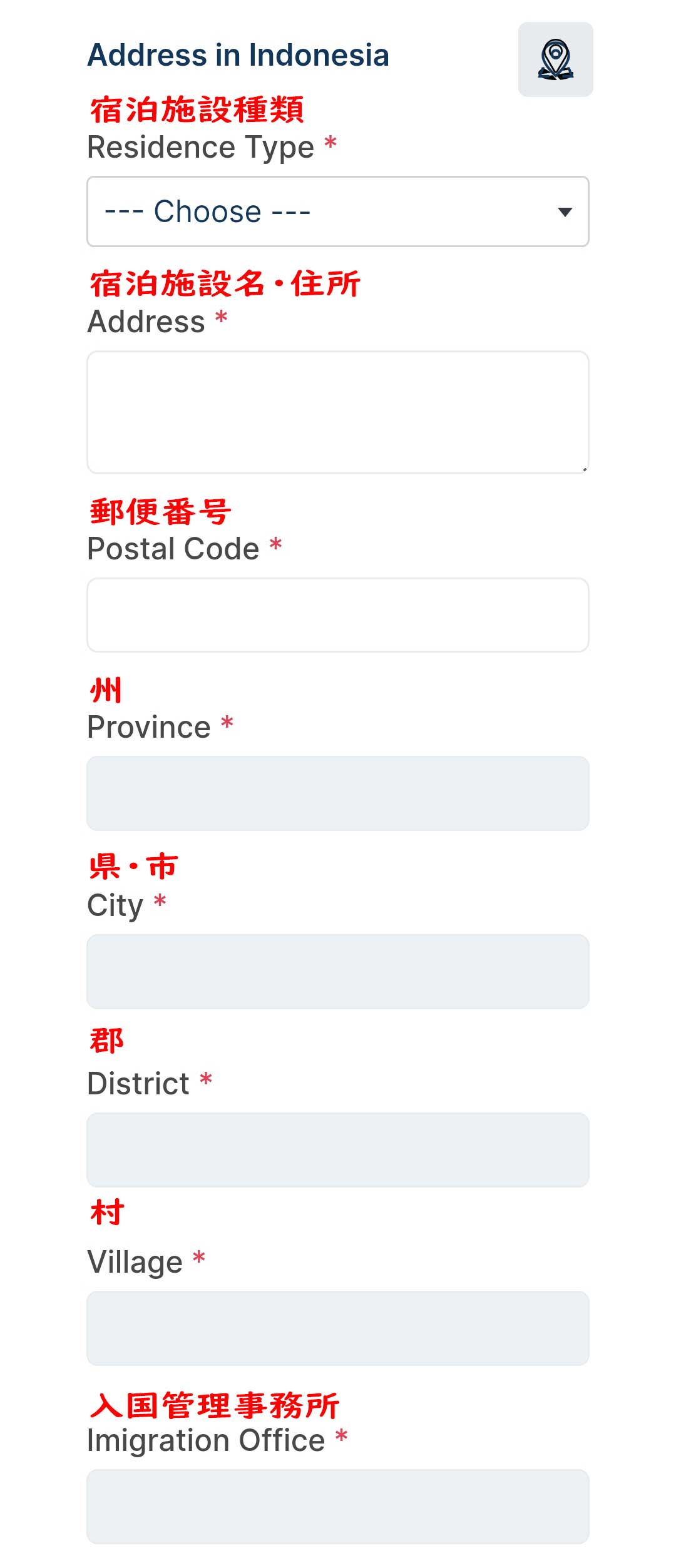Focus the Address text area

click(337, 412)
